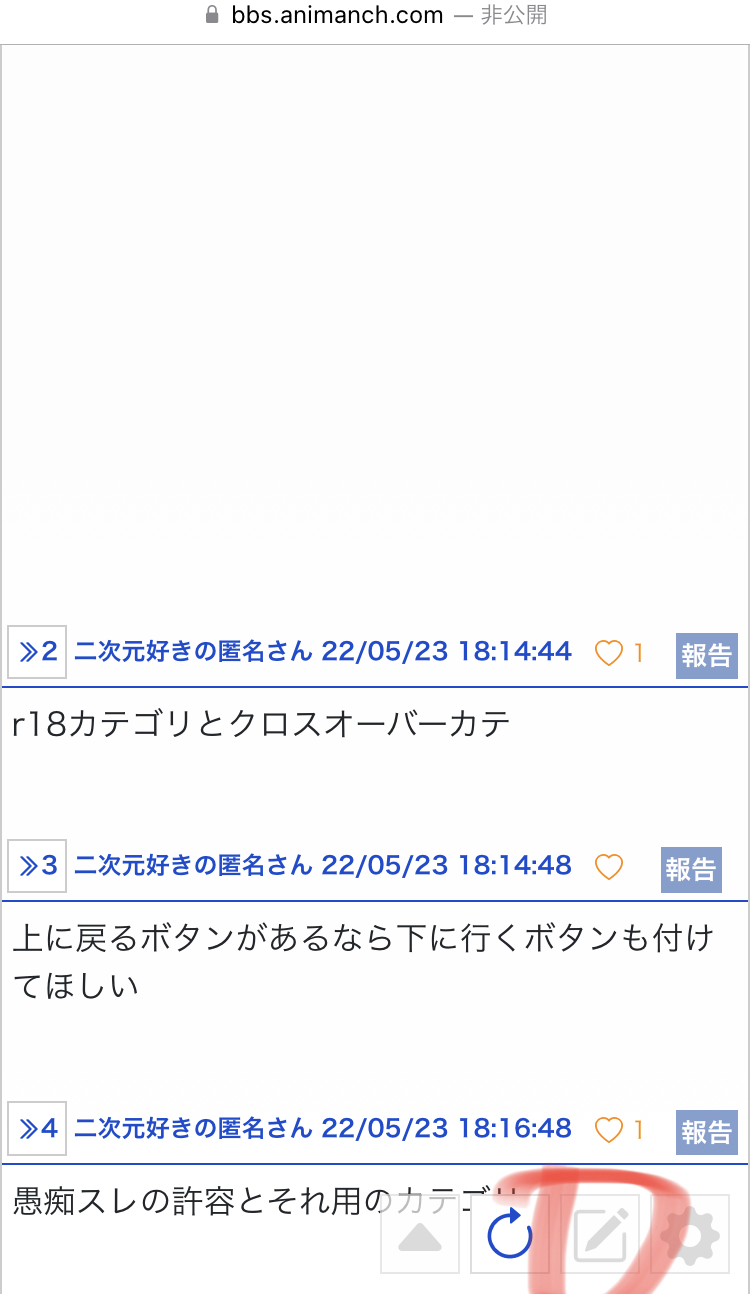Like post number 3

tap(609, 867)
